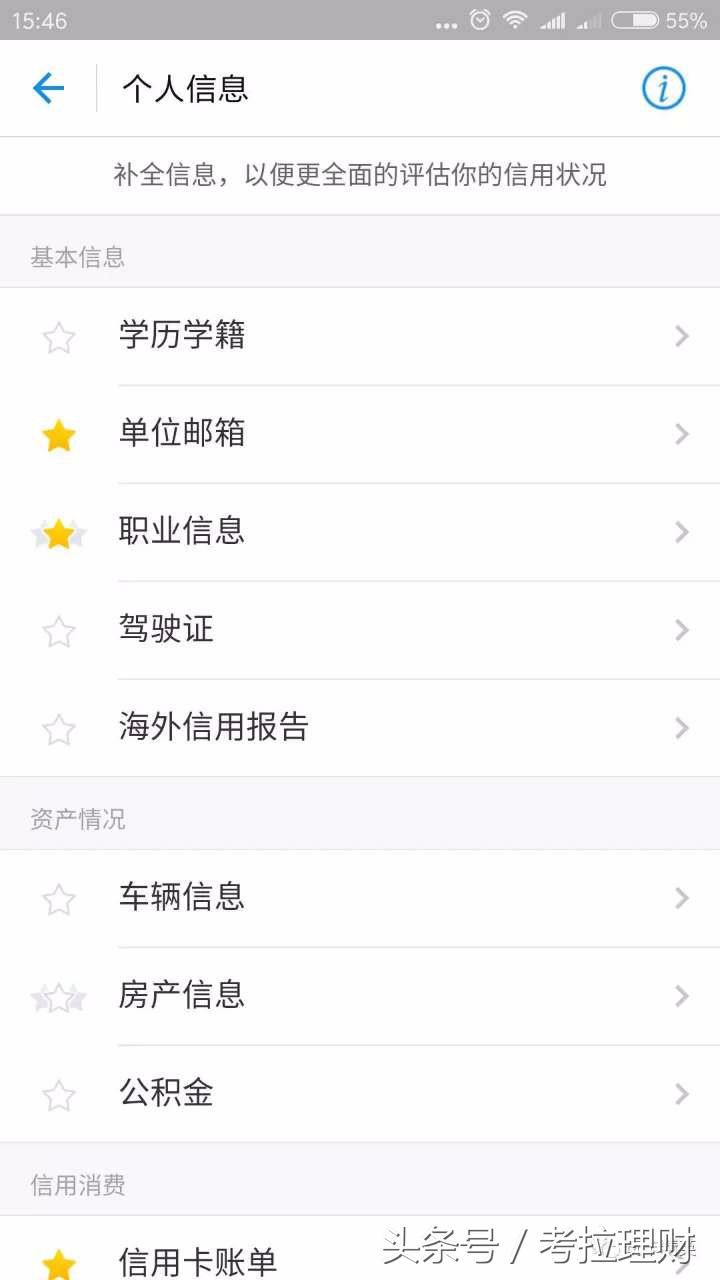Expand the 车辆信息 row via its chevron

[682, 899]
